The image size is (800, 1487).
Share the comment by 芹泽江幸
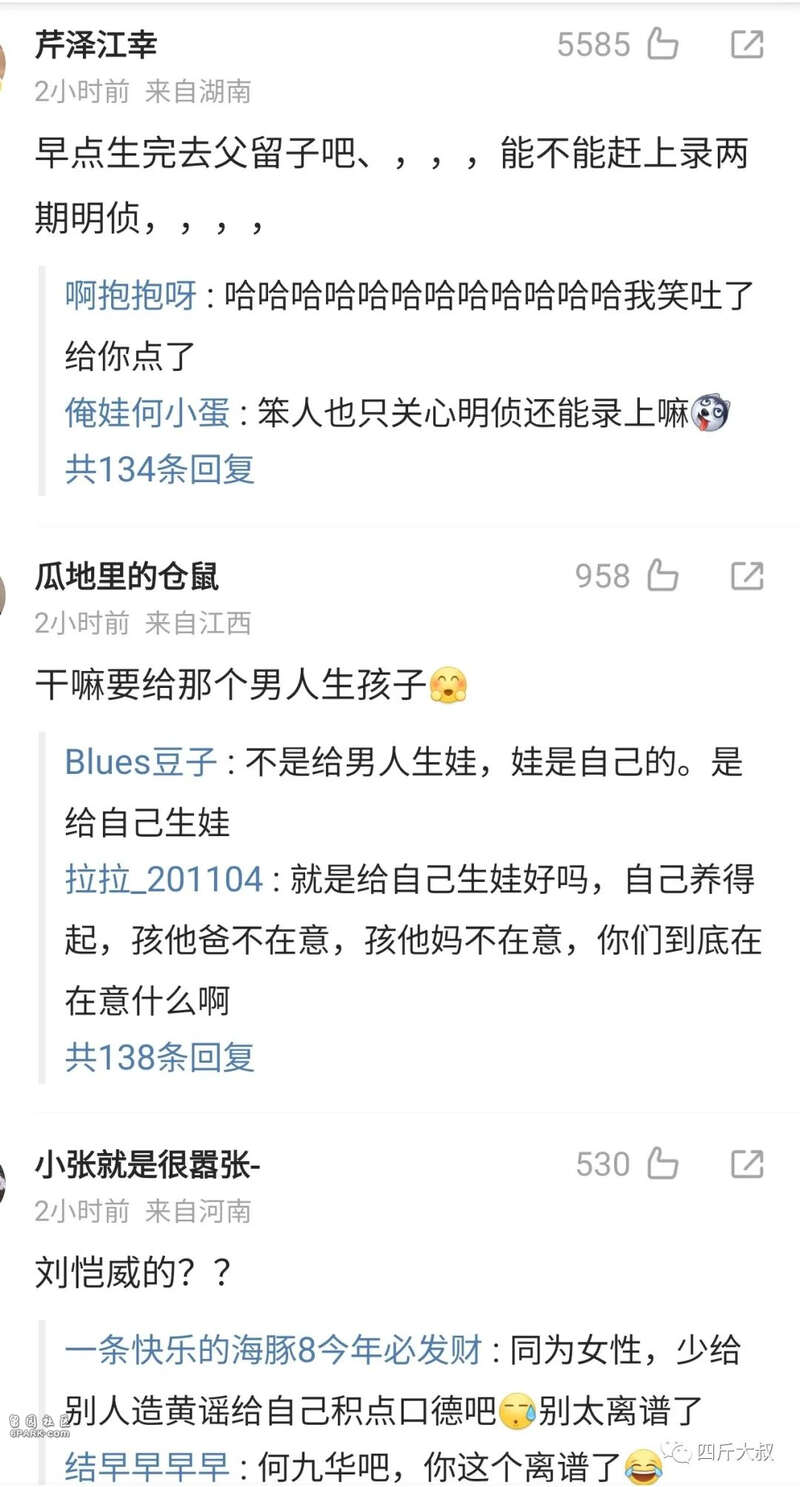coord(747,44)
